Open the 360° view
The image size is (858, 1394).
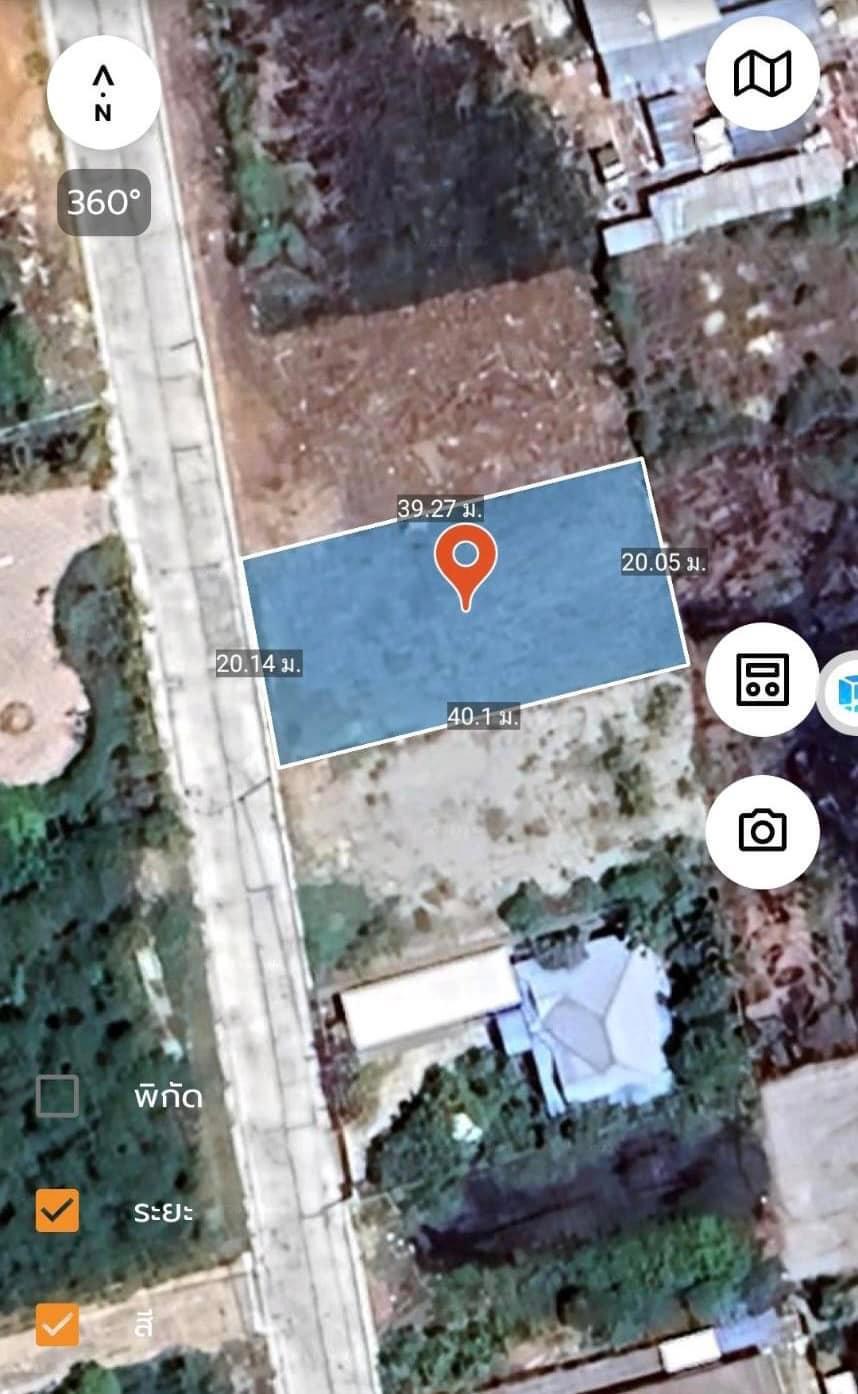104,203
